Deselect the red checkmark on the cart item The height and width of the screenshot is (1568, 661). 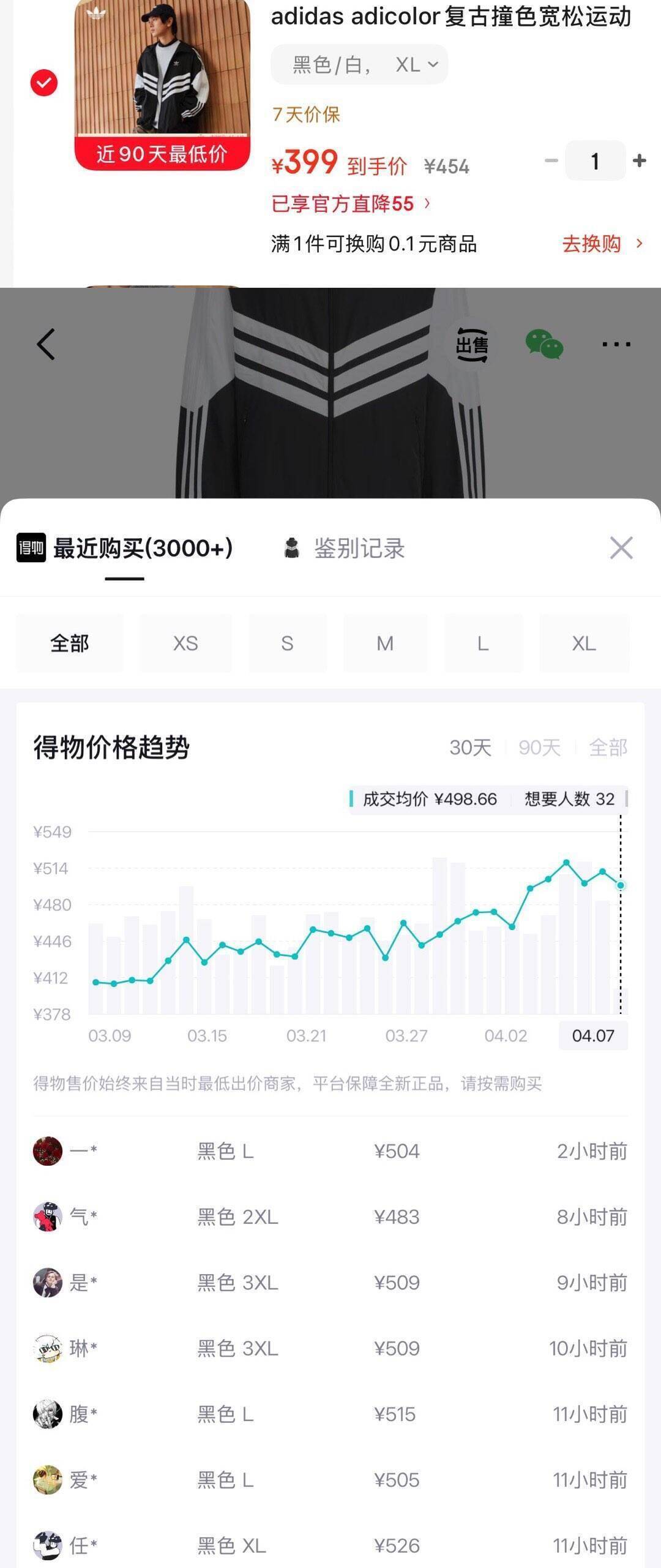42,83
